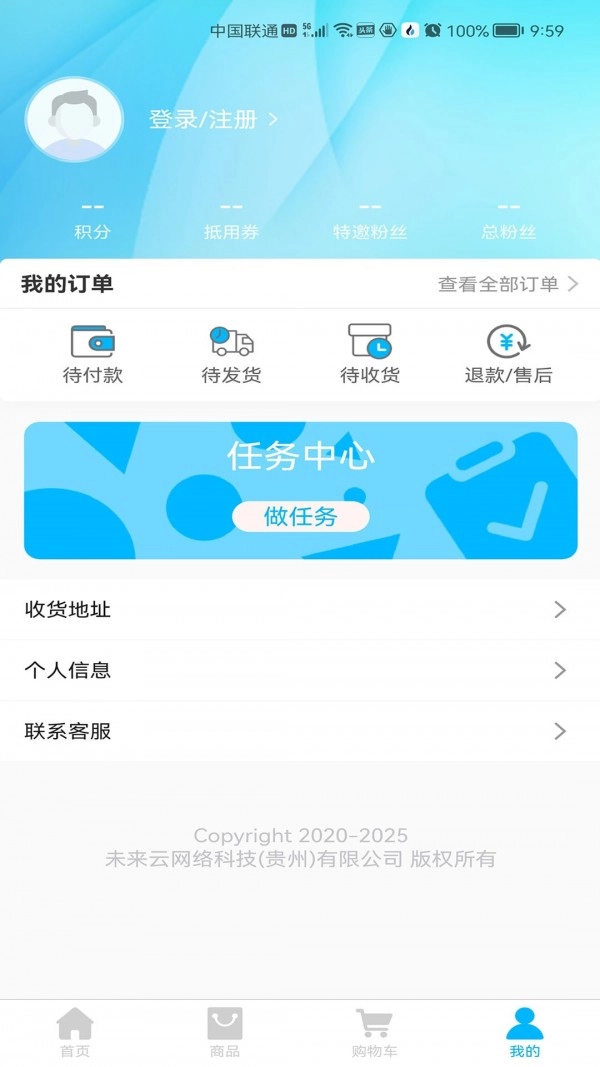Select the 我的 tab
600x1067 pixels.
[525, 1032]
